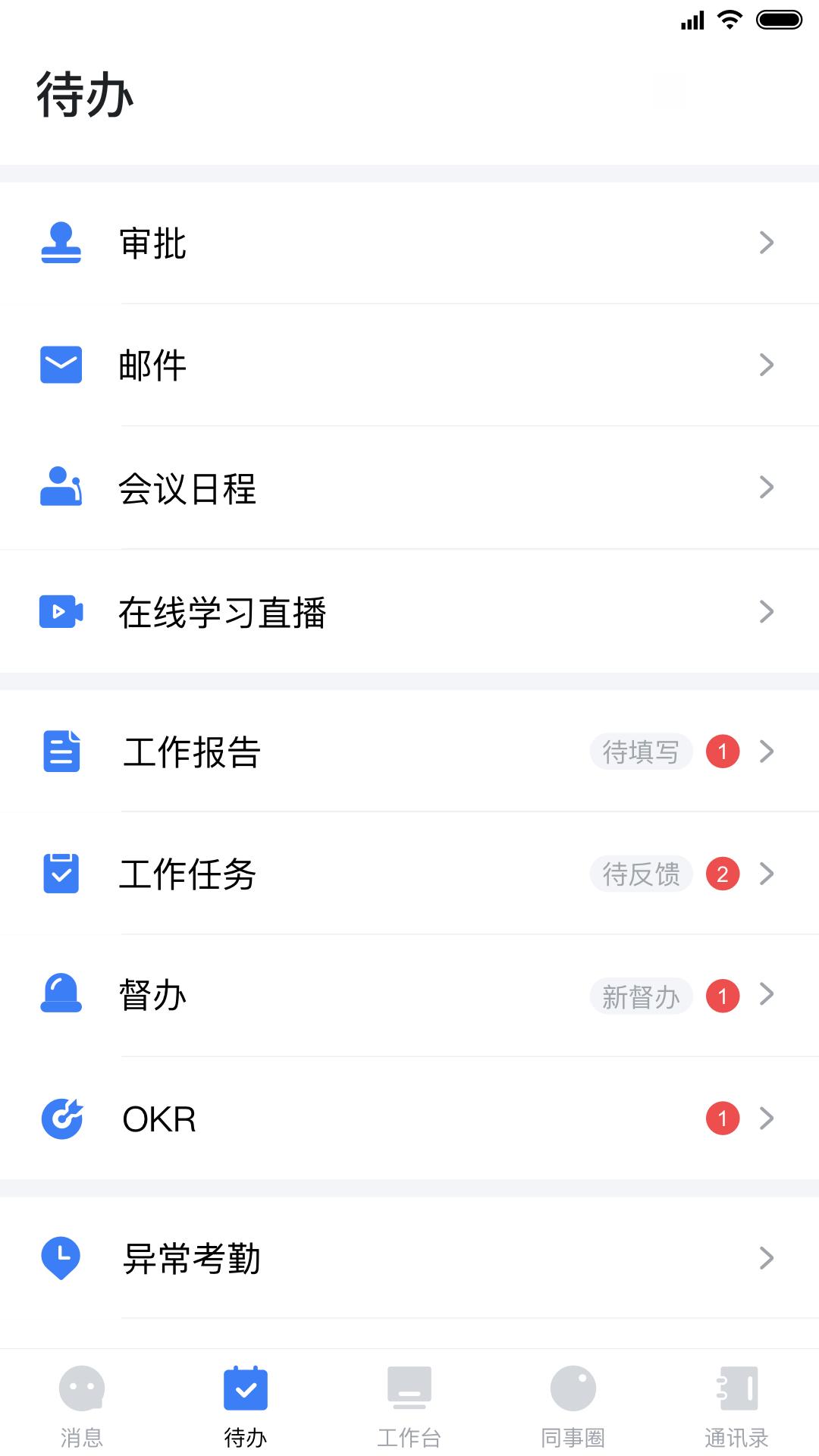Open the 审批 approvals row

pyautogui.click(x=409, y=243)
